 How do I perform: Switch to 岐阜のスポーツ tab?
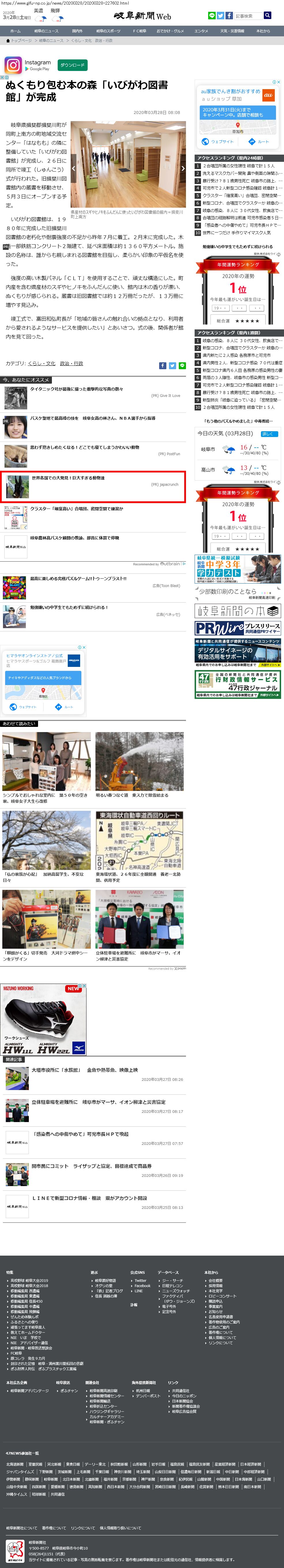click(108, 31)
